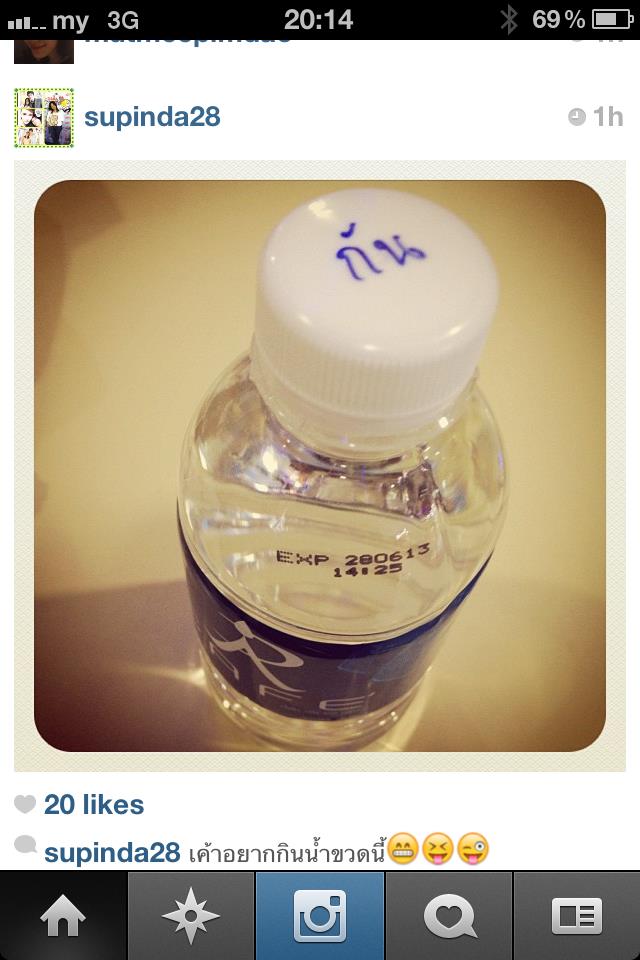Image resolution: width=640 pixels, height=960 pixels.
Task: View the 20 likes list
Action: pyautogui.click(x=93, y=804)
